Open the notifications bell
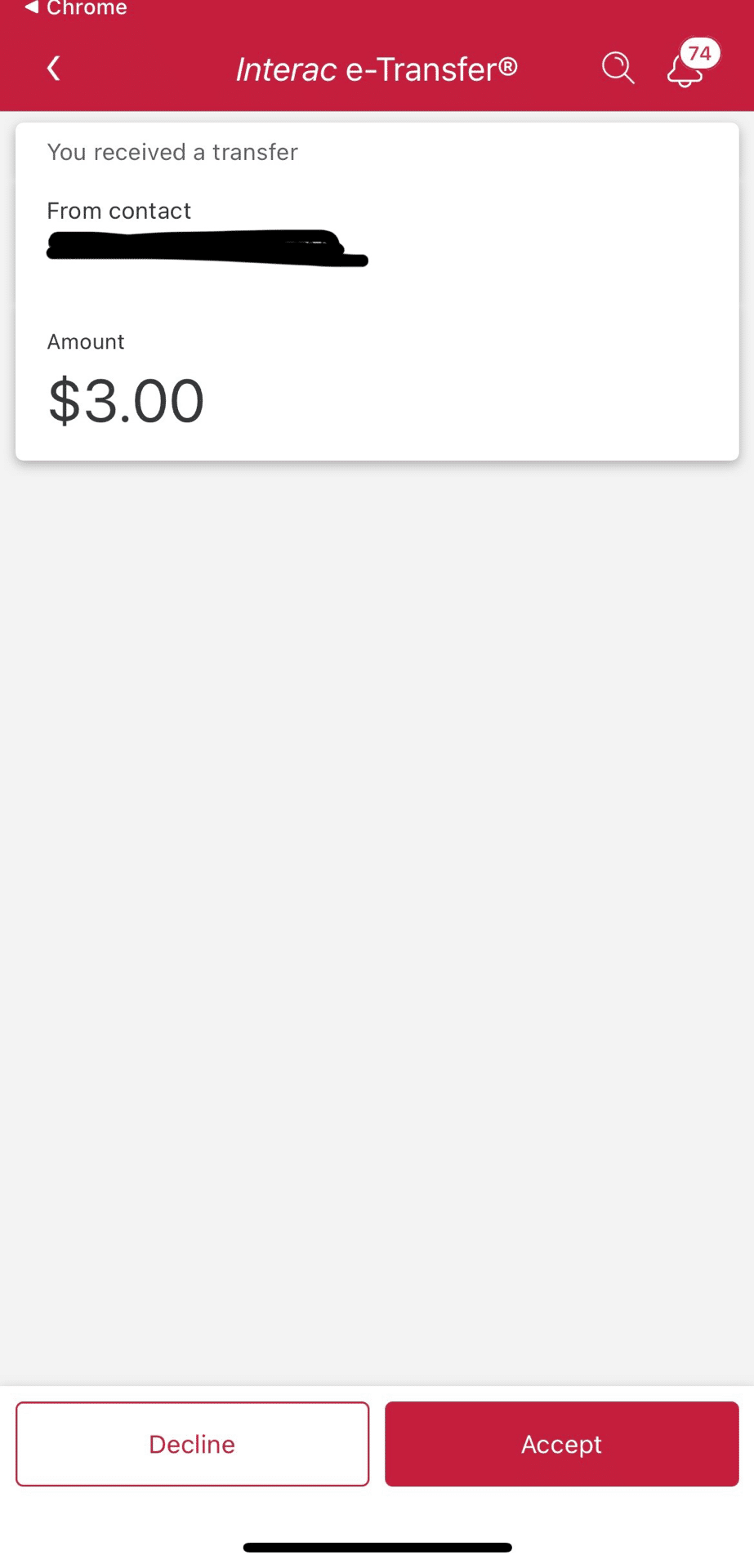This screenshot has width=754, height=1568. tap(691, 64)
